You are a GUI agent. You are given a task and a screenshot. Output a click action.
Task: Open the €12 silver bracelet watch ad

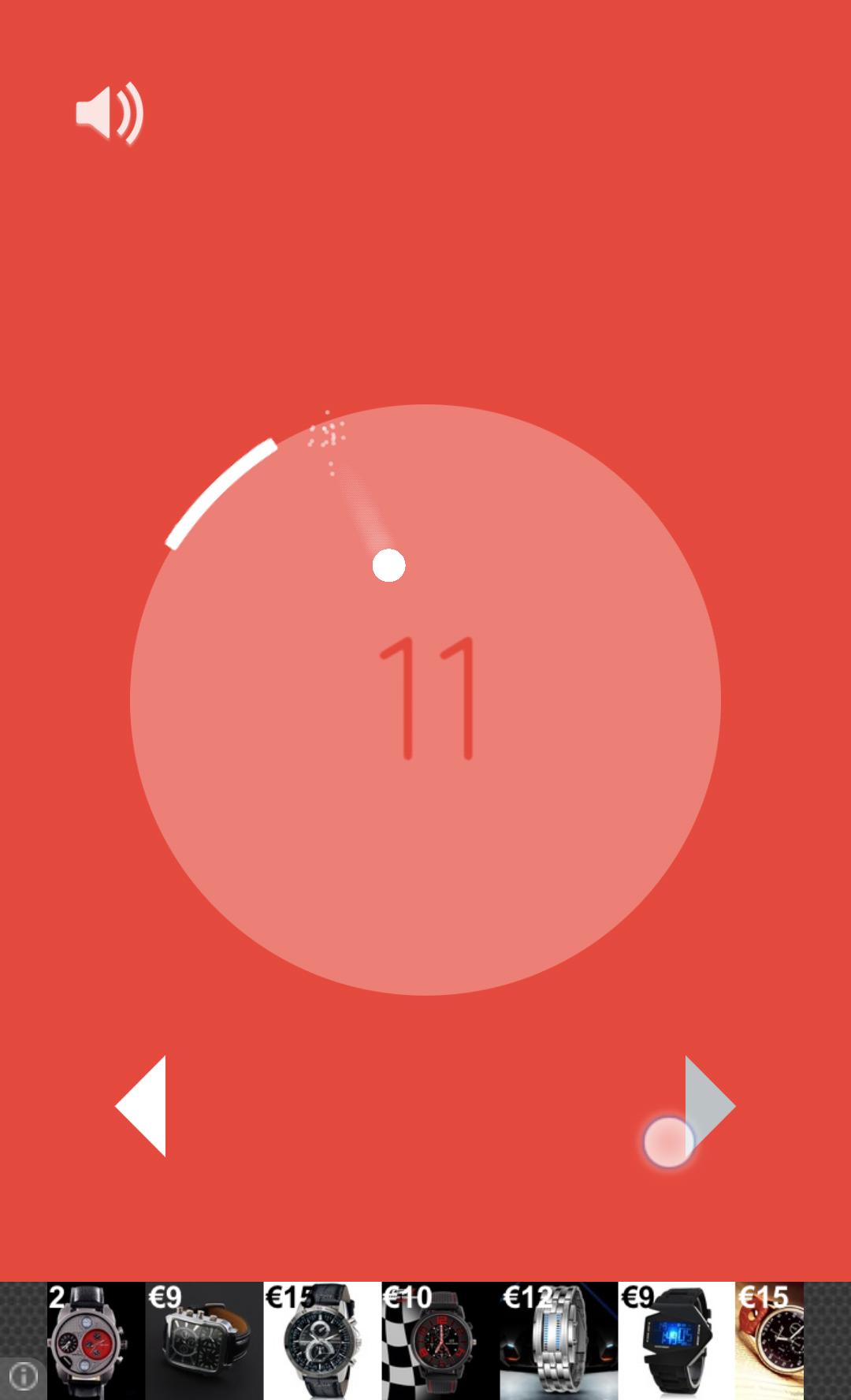click(x=558, y=1340)
